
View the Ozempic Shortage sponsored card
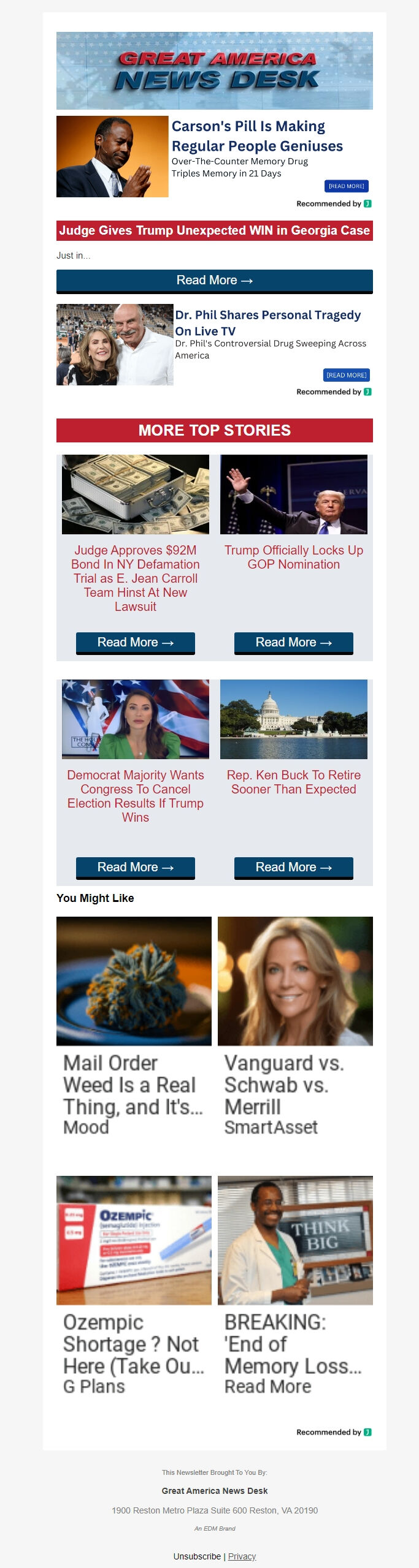tap(134, 1287)
